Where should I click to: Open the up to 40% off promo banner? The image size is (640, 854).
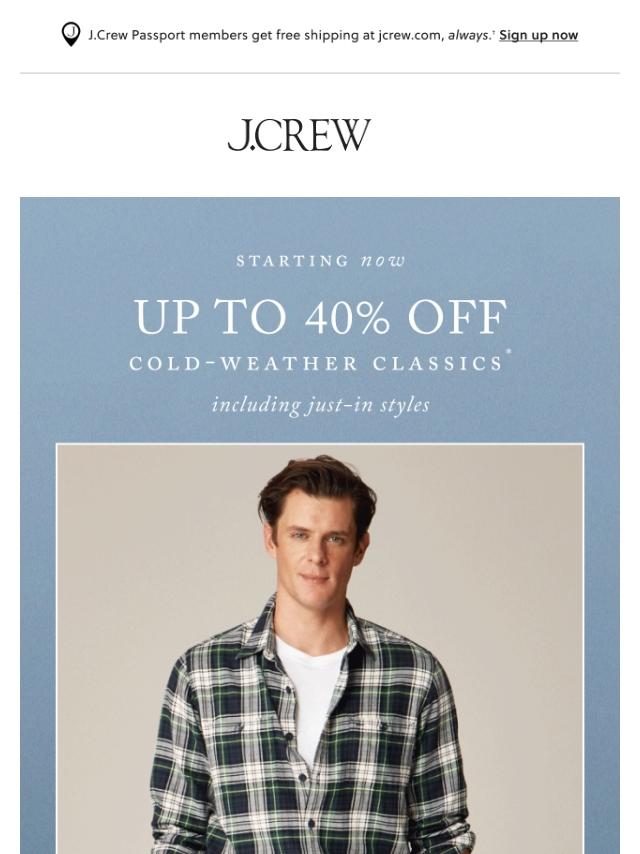[x=319, y=319]
